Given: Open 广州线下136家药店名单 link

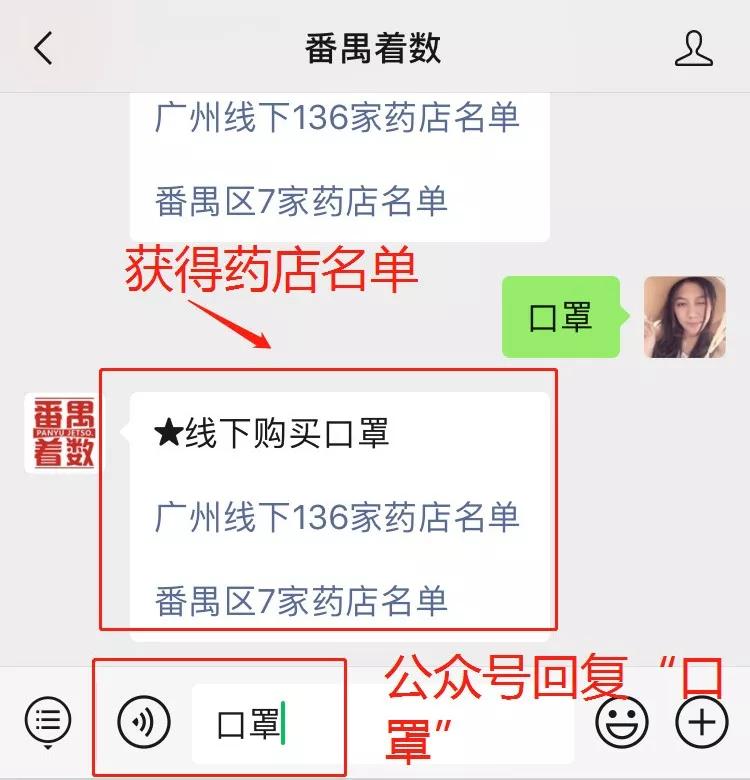Looking at the screenshot, I should (x=336, y=118).
